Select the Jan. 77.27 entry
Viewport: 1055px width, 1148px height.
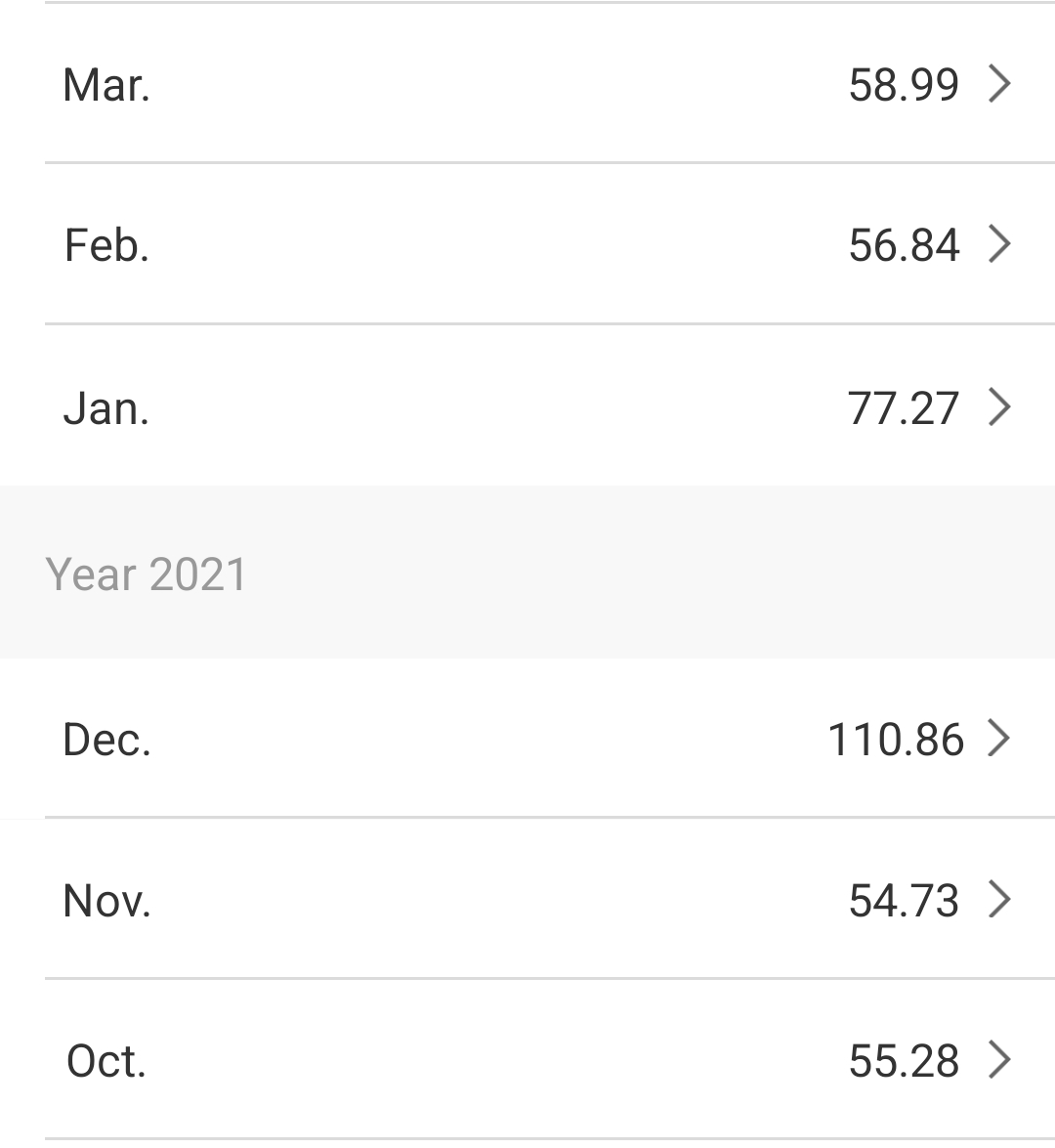(x=527, y=406)
